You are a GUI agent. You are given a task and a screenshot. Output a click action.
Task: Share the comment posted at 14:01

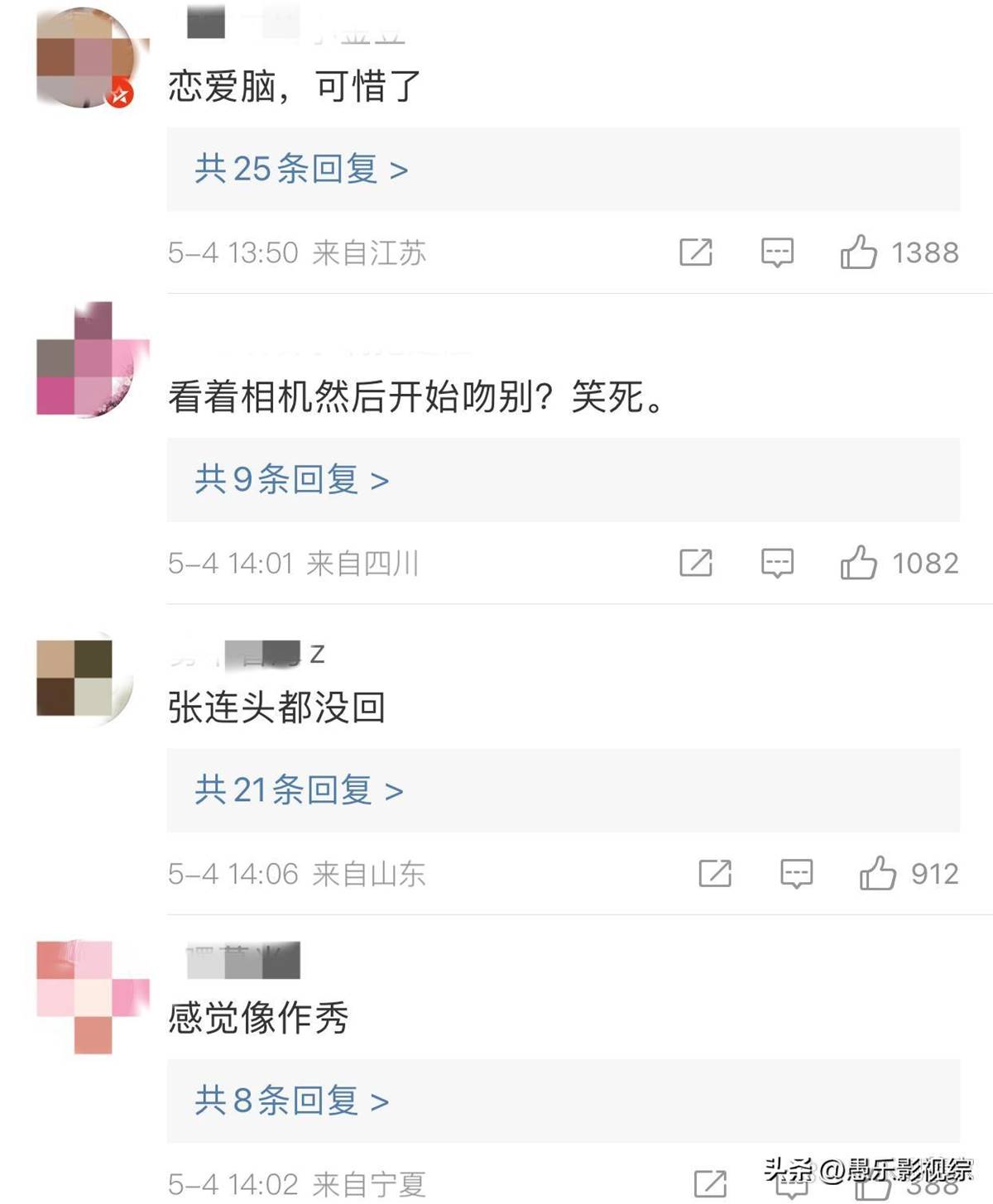coord(695,563)
